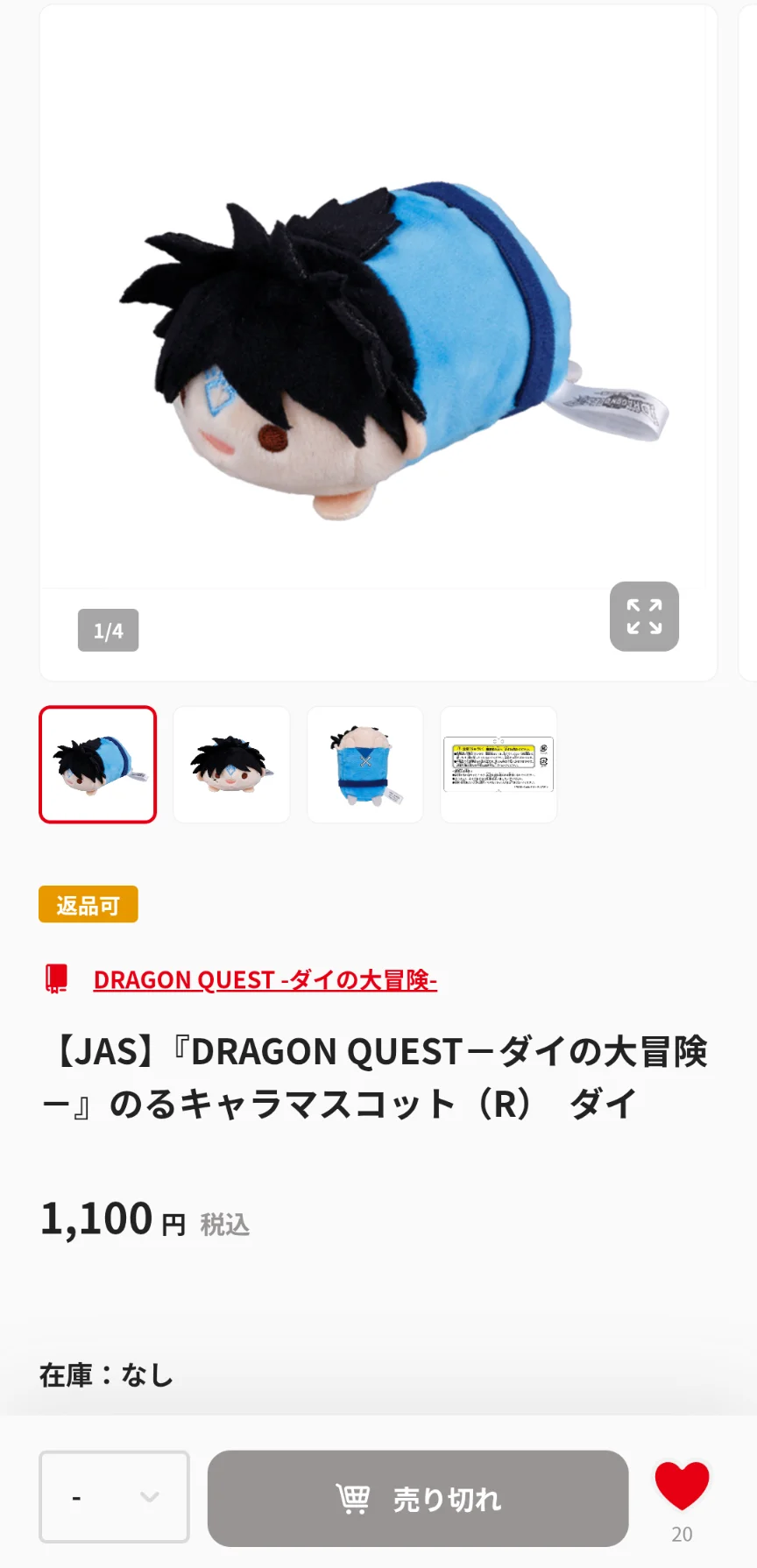Image resolution: width=757 pixels, height=1568 pixels.
Task: Open the DRAGON QUEST -ダイの大冒険- link
Action: [x=265, y=979]
